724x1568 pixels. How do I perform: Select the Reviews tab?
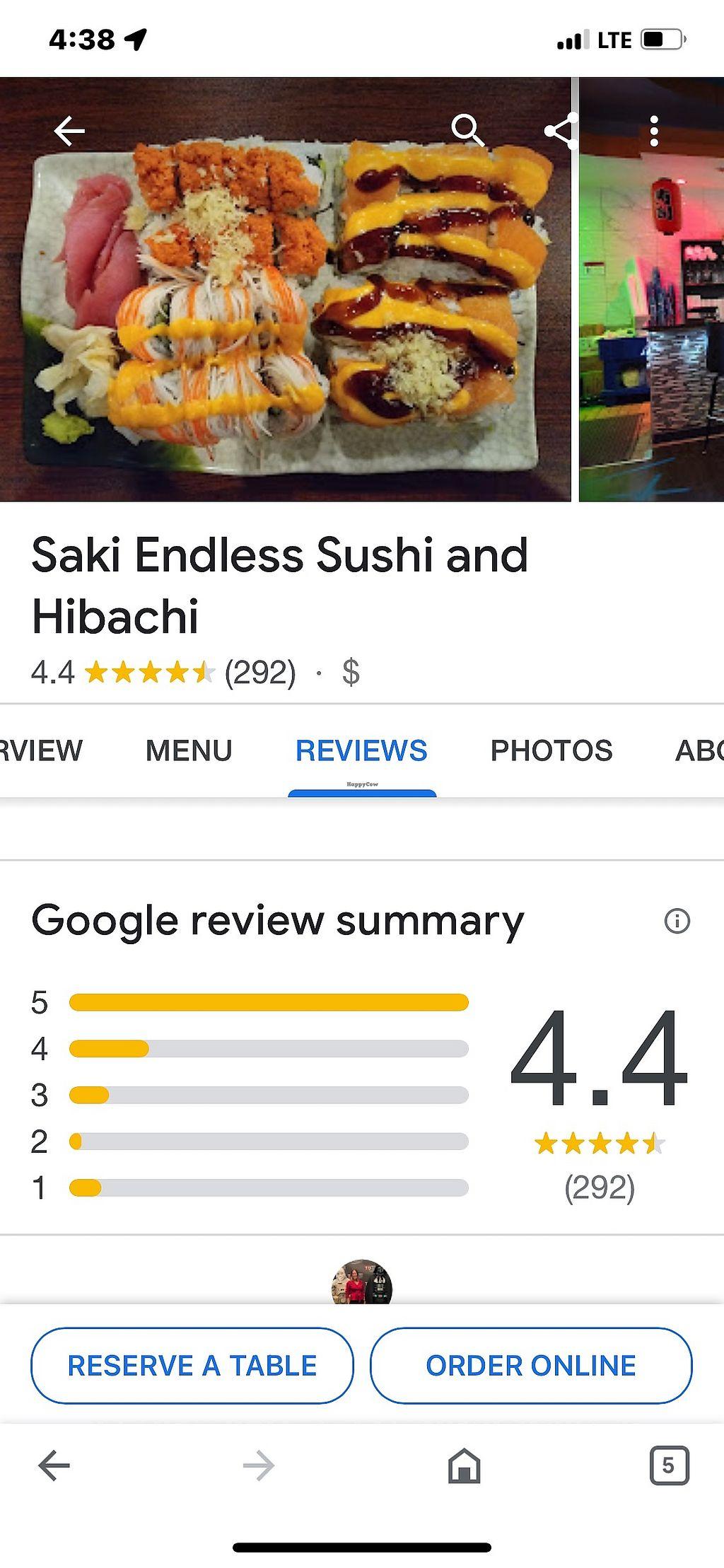coord(361,750)
